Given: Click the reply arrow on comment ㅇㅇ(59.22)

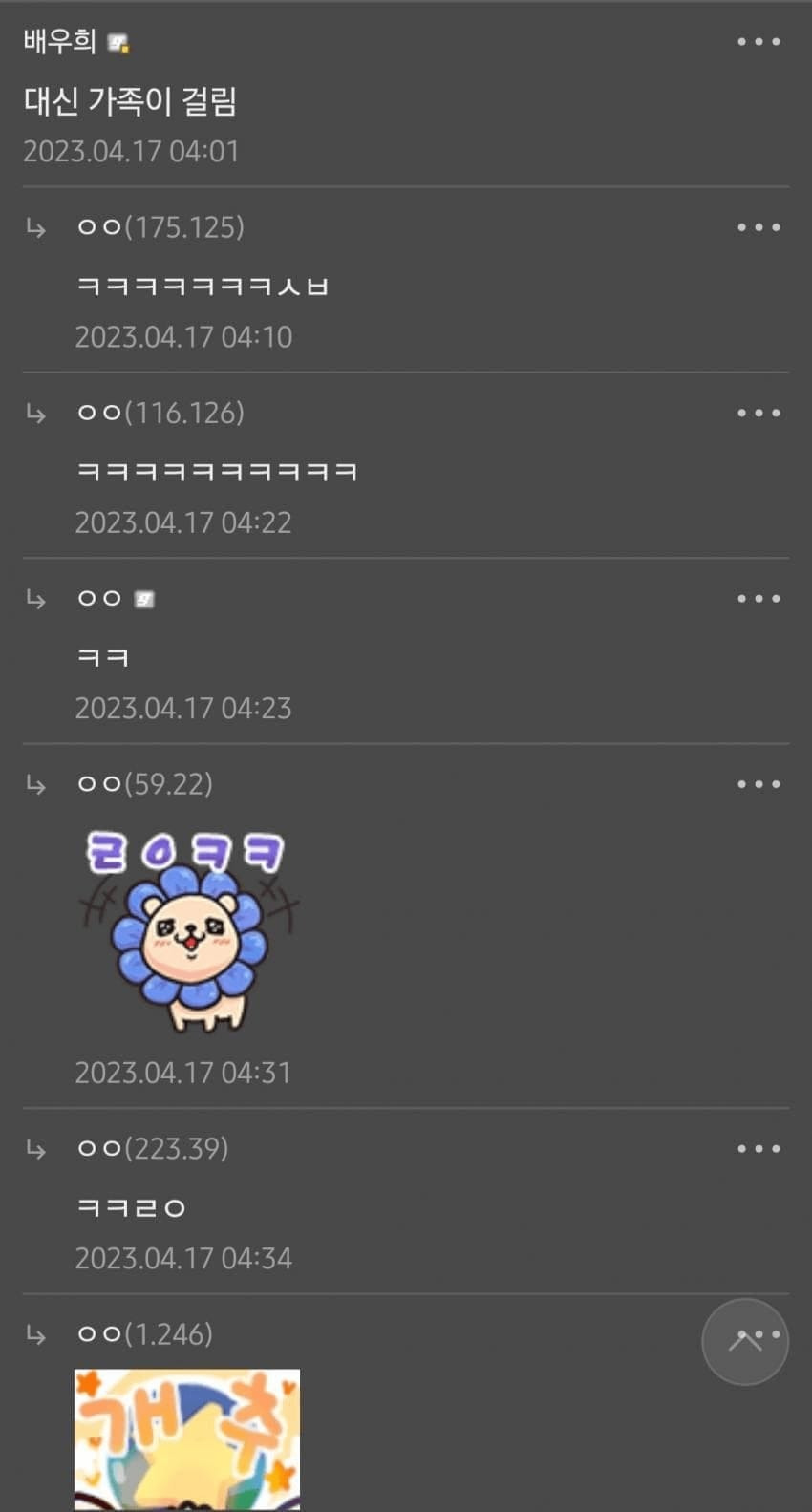Looking at the screenshot, I should (x=36, y=784).
